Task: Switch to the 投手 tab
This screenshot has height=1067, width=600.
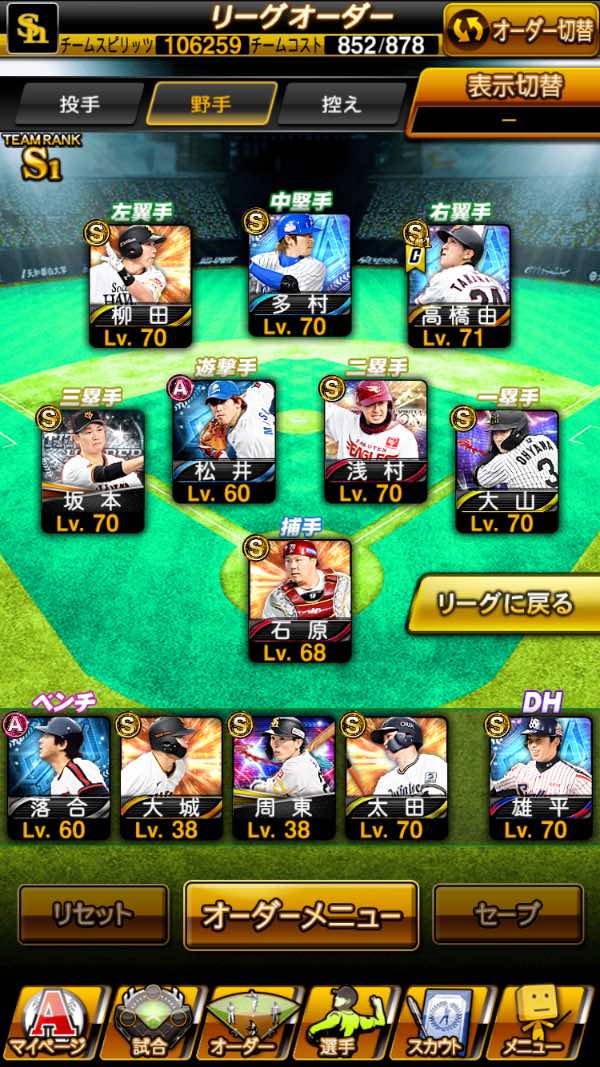Action: [x=80, y=104]
